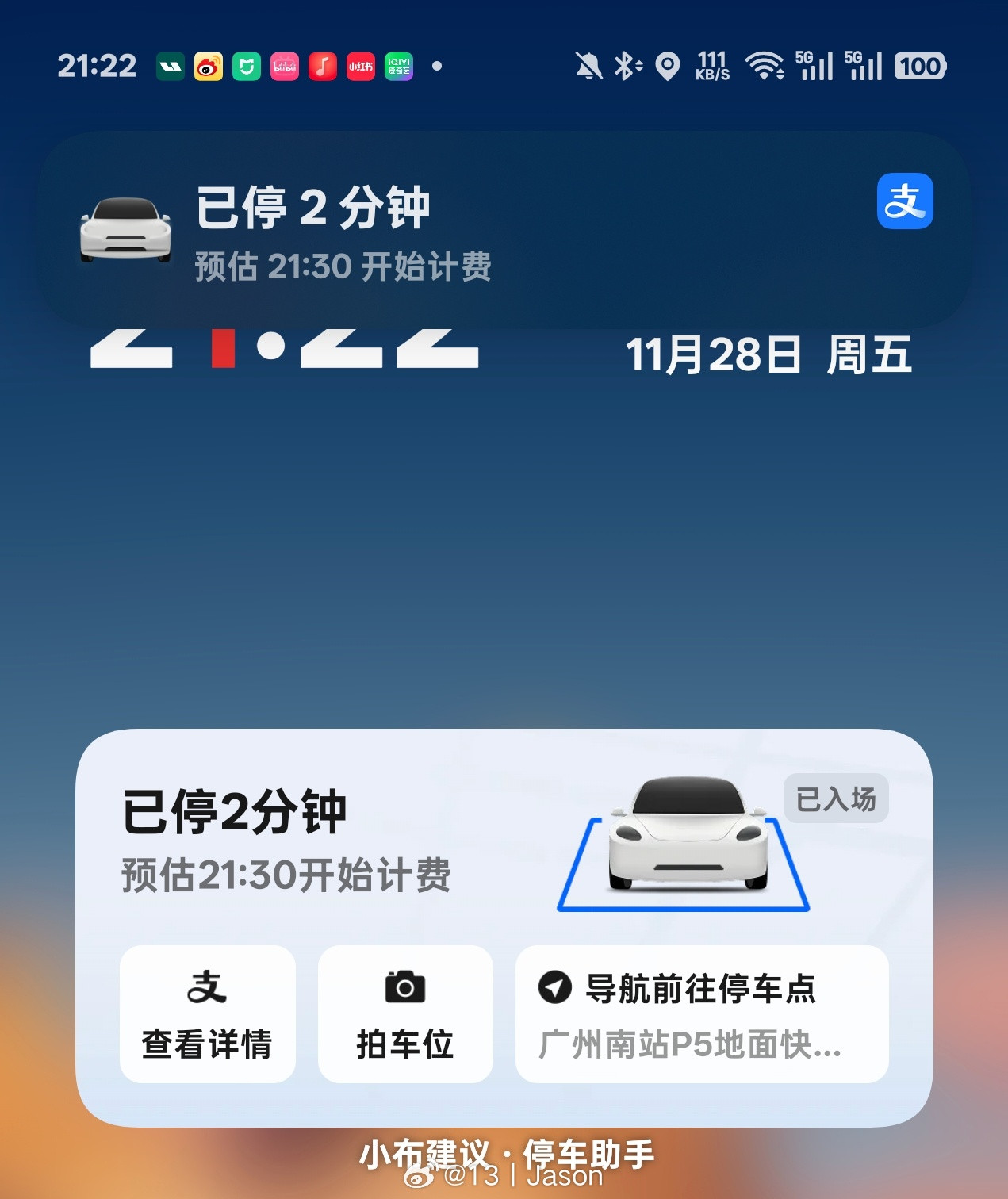Image resolution: width=1008 pixels, height=1199 pixels.
Task: Select the camera icon on the 拍车位 button
Action: (404, 988)
